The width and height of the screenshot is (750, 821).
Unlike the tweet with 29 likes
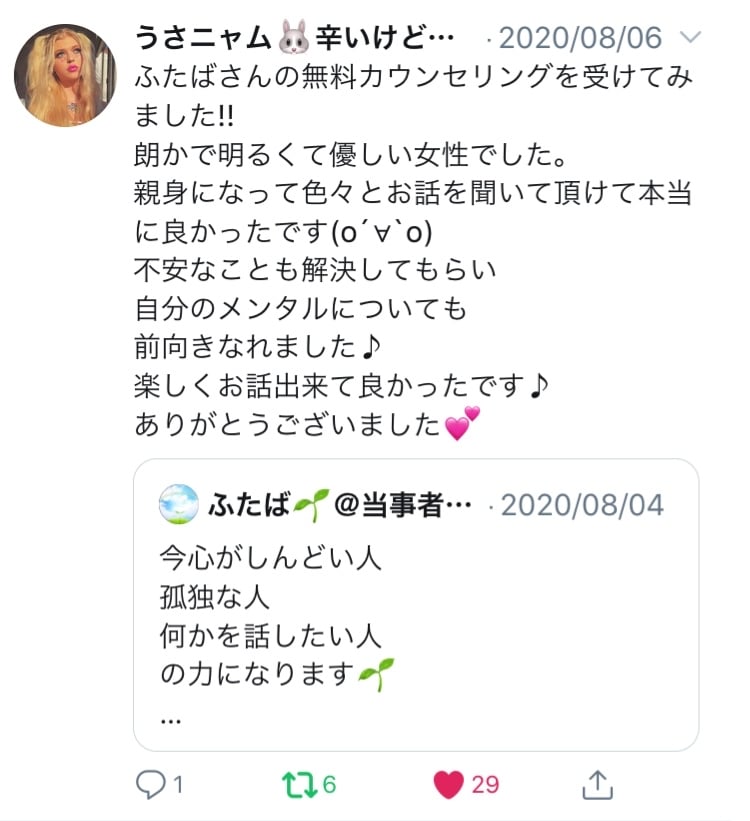tap(449, 784)
